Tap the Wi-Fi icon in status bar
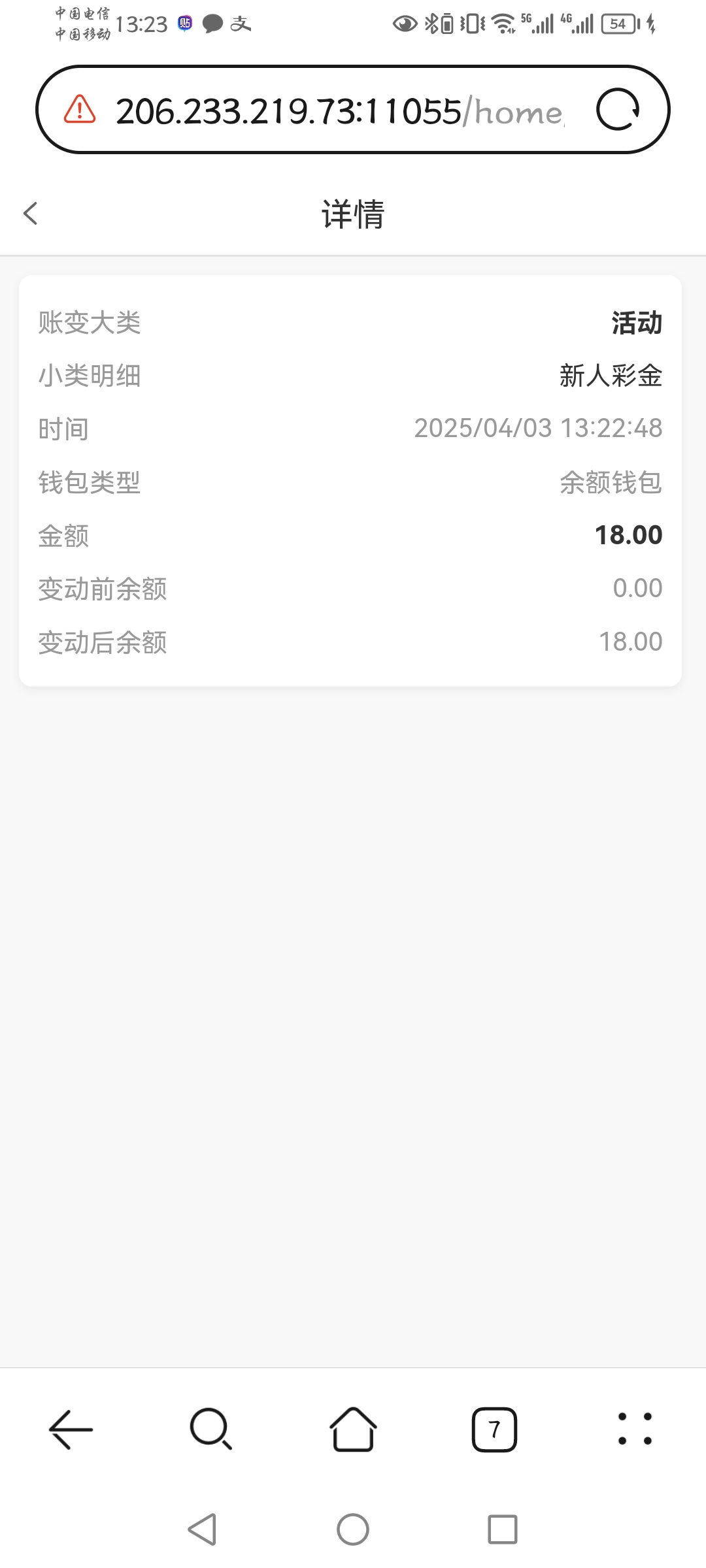 pos(502,23)
